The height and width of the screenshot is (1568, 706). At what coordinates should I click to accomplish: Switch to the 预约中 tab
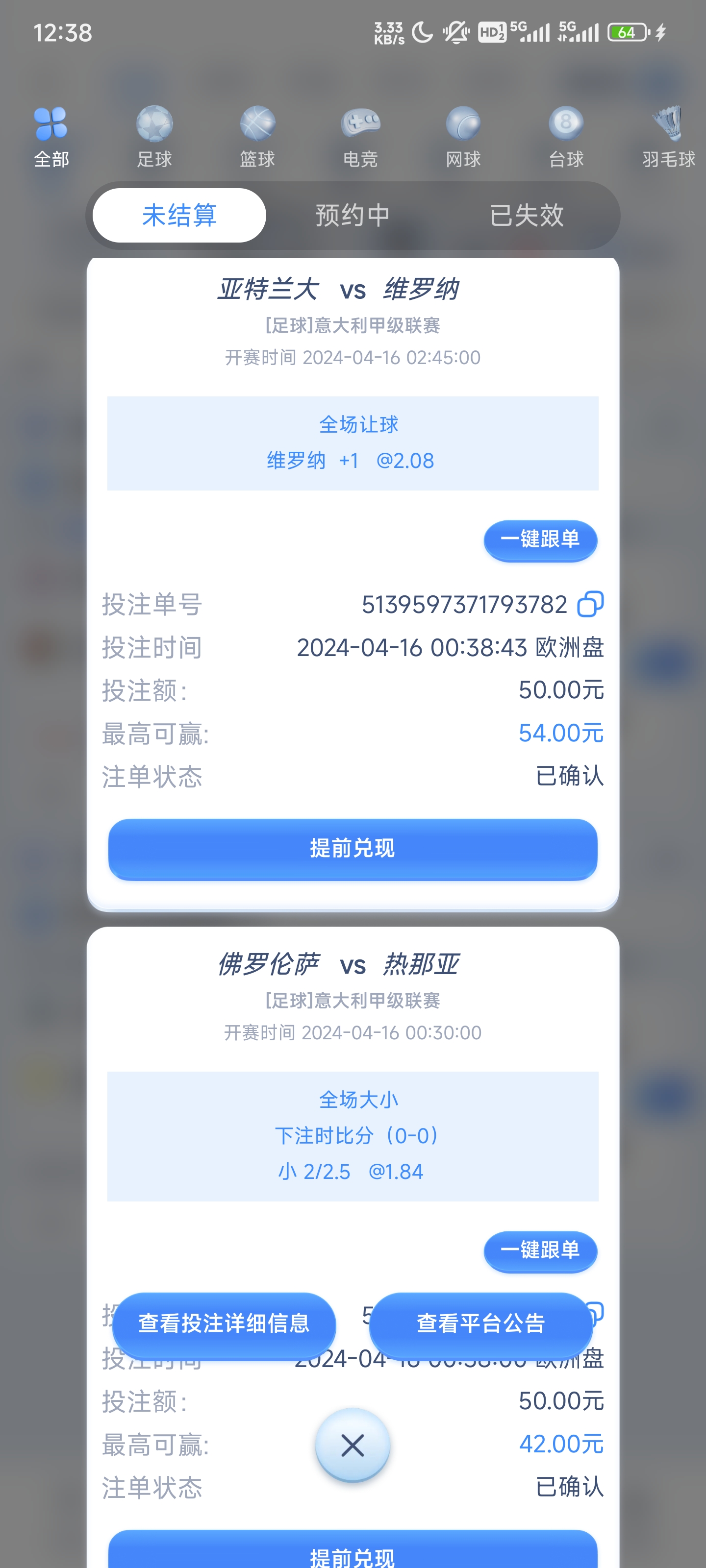(x=353, y=216)
